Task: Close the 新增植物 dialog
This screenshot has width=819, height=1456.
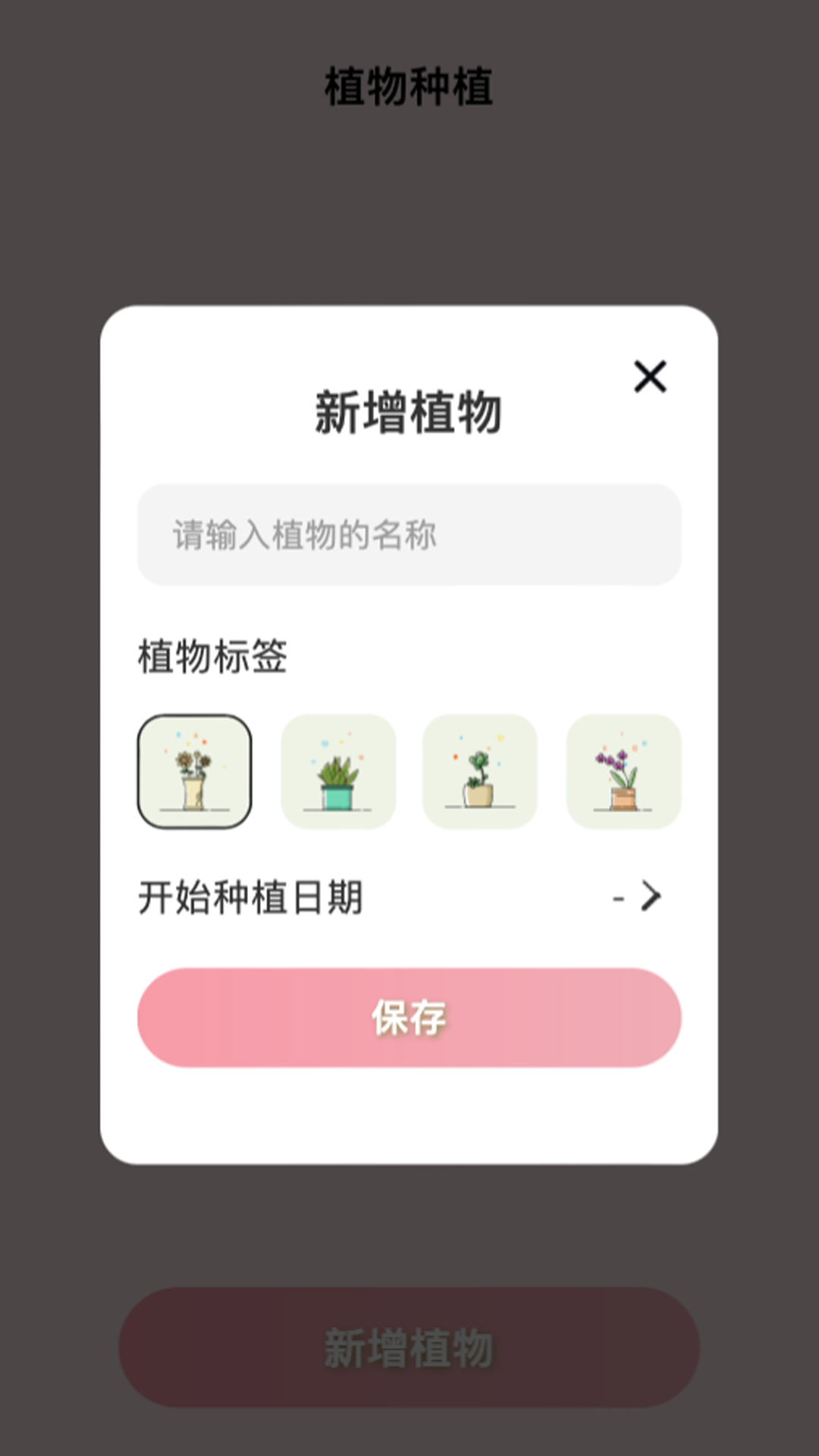Action: pos(650,377)
